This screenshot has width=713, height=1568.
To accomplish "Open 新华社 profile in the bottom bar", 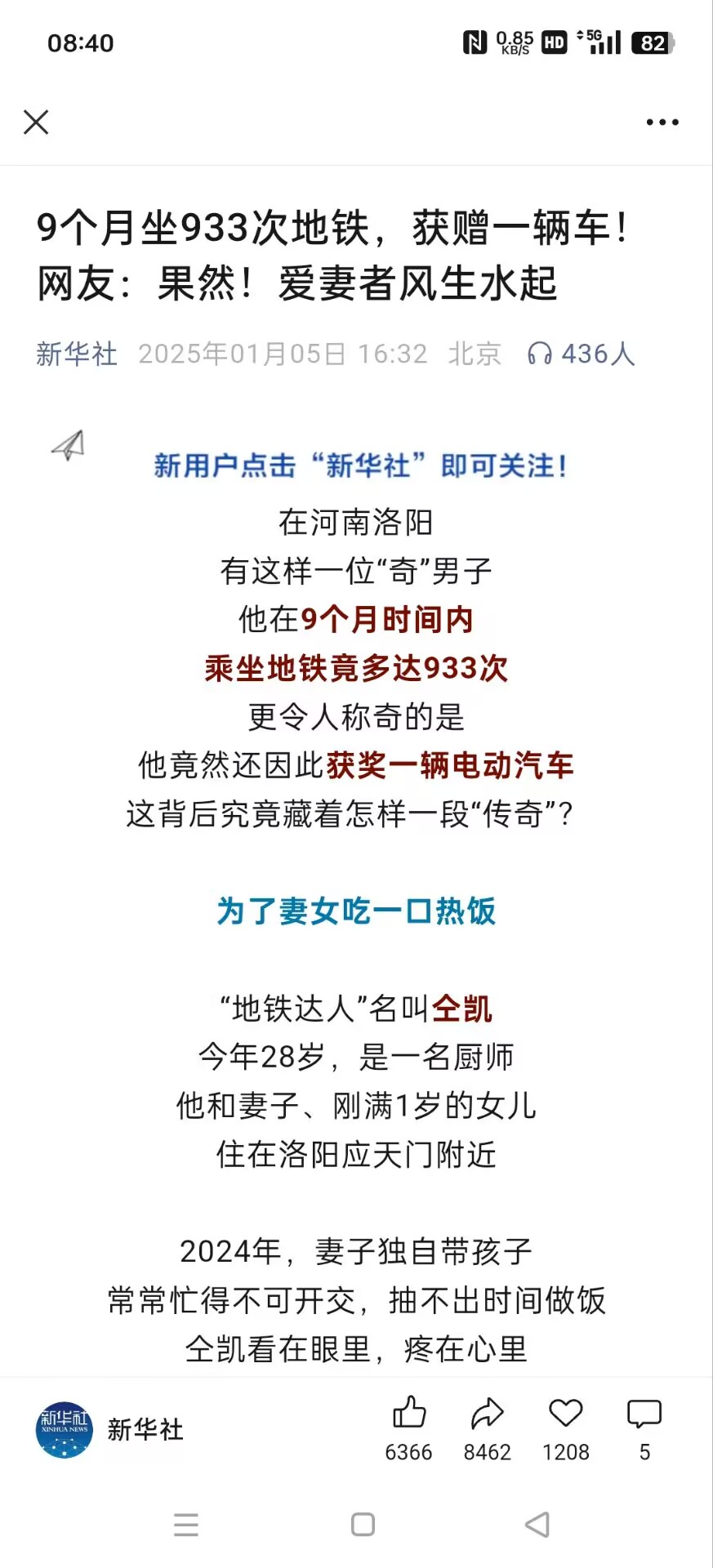I will point(109,1430).
